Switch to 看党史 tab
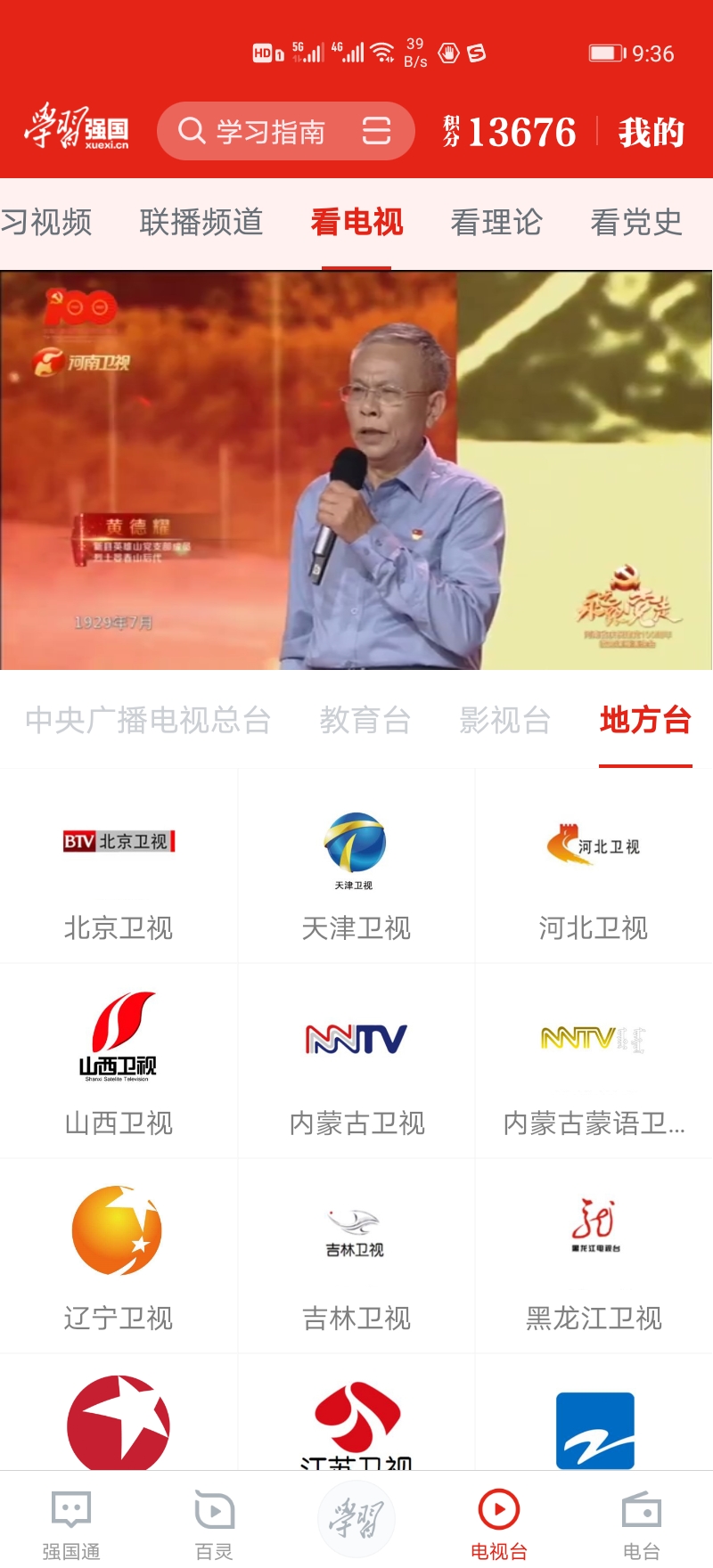 coord(636,222)
